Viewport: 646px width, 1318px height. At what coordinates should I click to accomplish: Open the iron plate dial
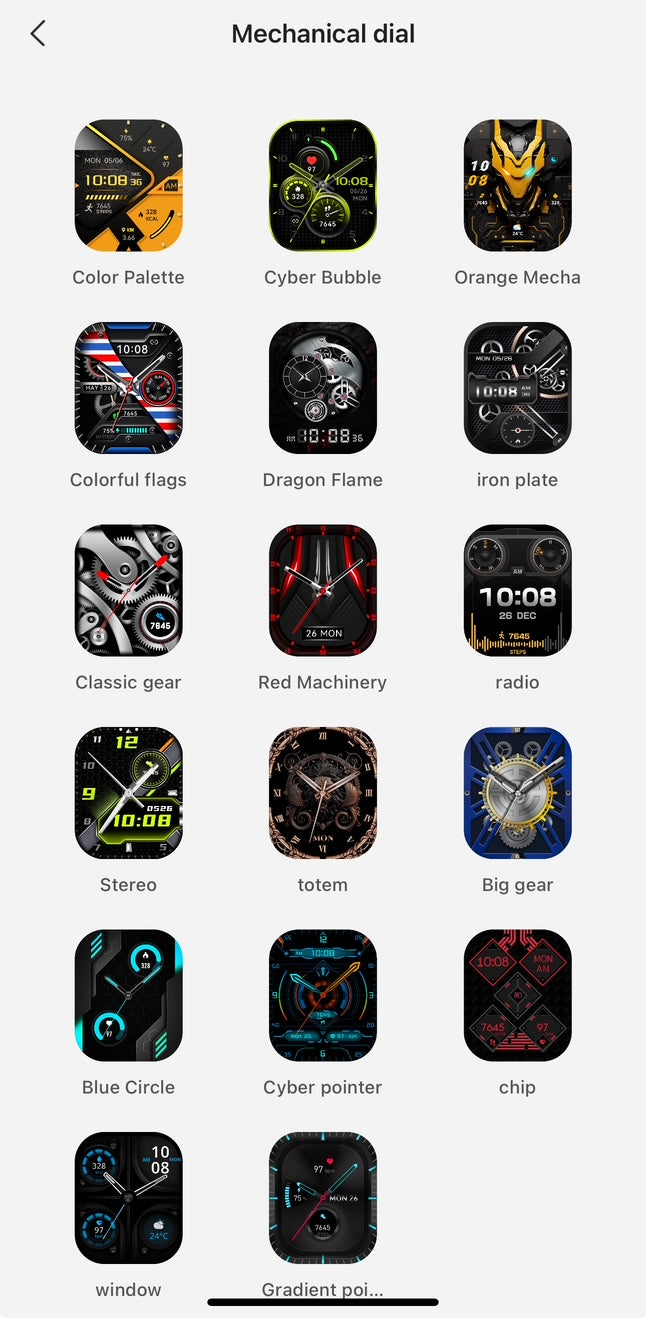point(517,388)
